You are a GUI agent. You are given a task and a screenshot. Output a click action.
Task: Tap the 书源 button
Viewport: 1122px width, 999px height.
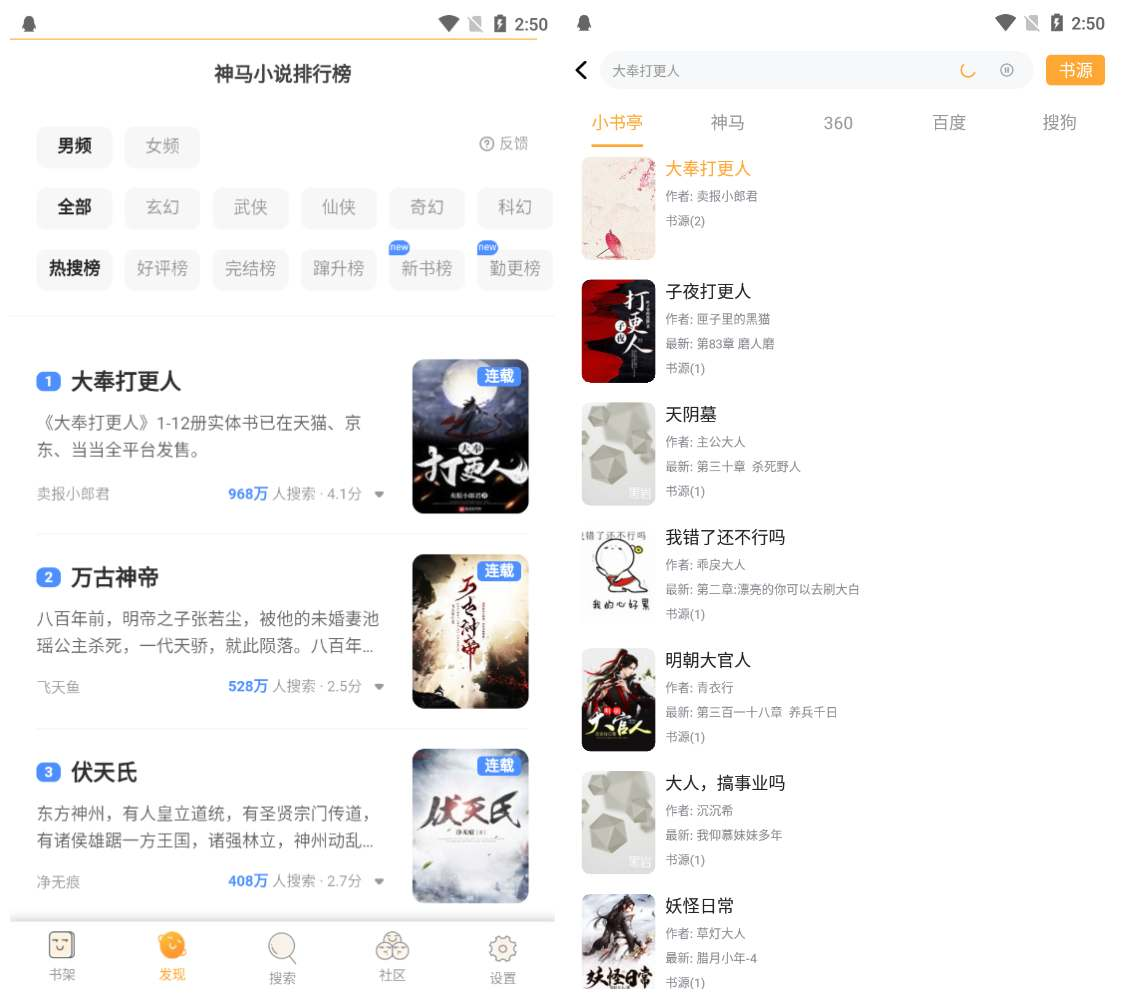point(1075,70)
